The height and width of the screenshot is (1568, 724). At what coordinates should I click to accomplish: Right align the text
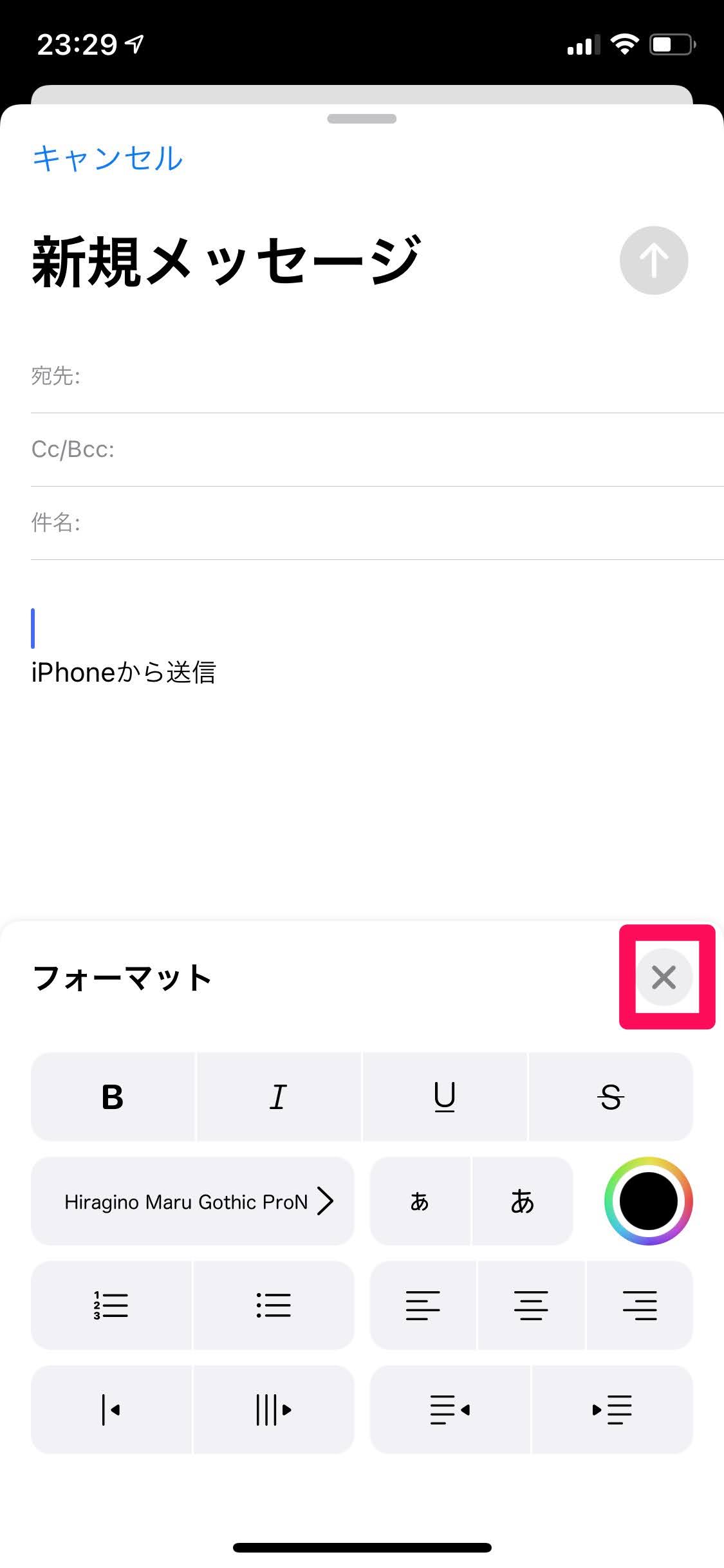pos(638,1305)
